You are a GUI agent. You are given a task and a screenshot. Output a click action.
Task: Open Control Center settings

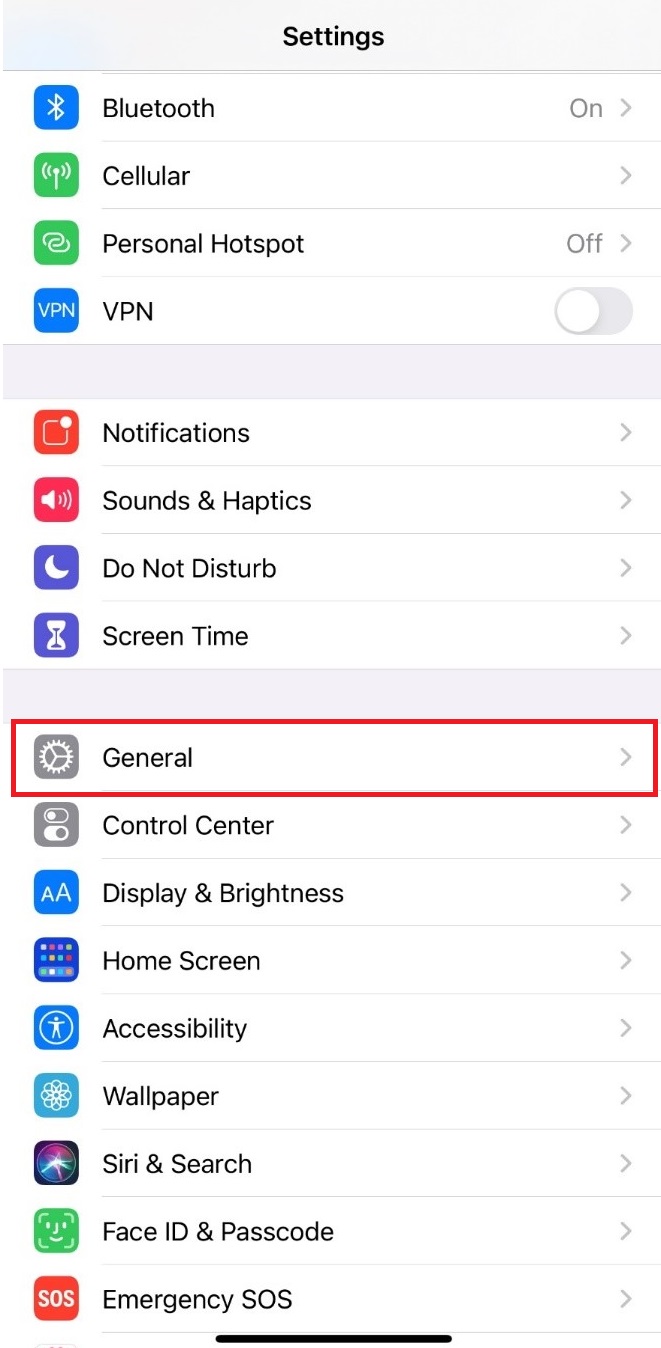[330, 826]
